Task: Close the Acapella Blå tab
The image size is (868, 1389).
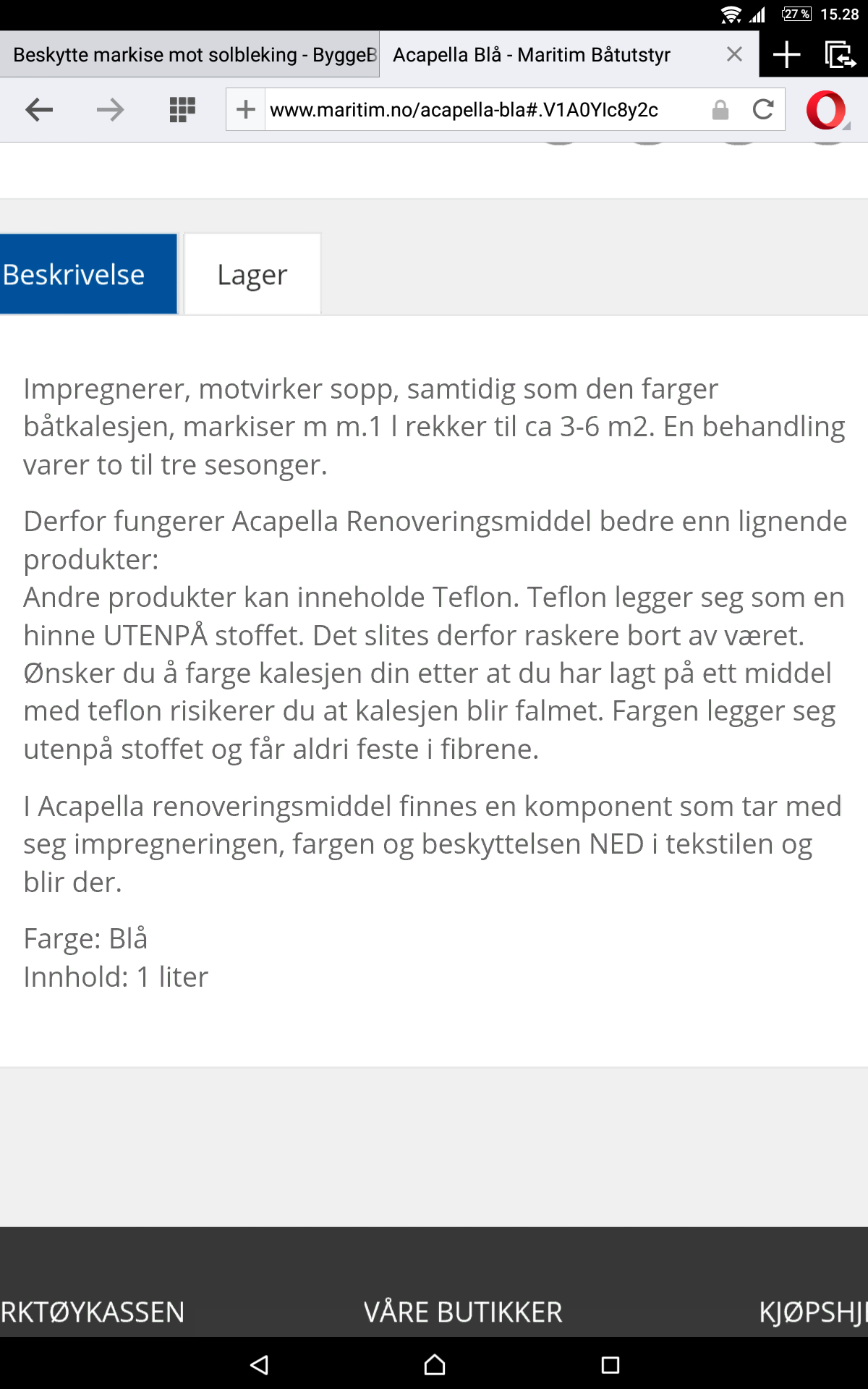Action: click(734, 54)
